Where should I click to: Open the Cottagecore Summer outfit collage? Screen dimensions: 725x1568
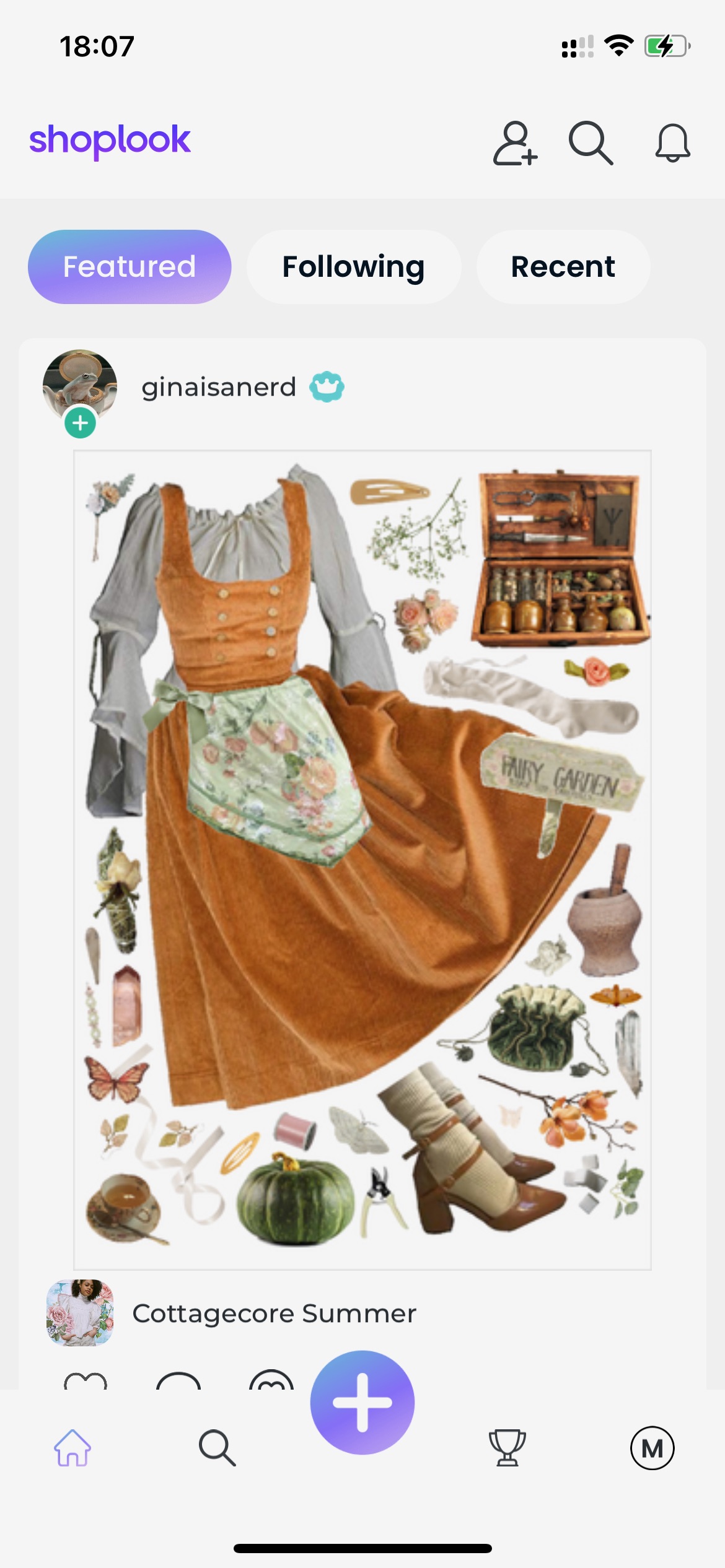coord(362,860)
